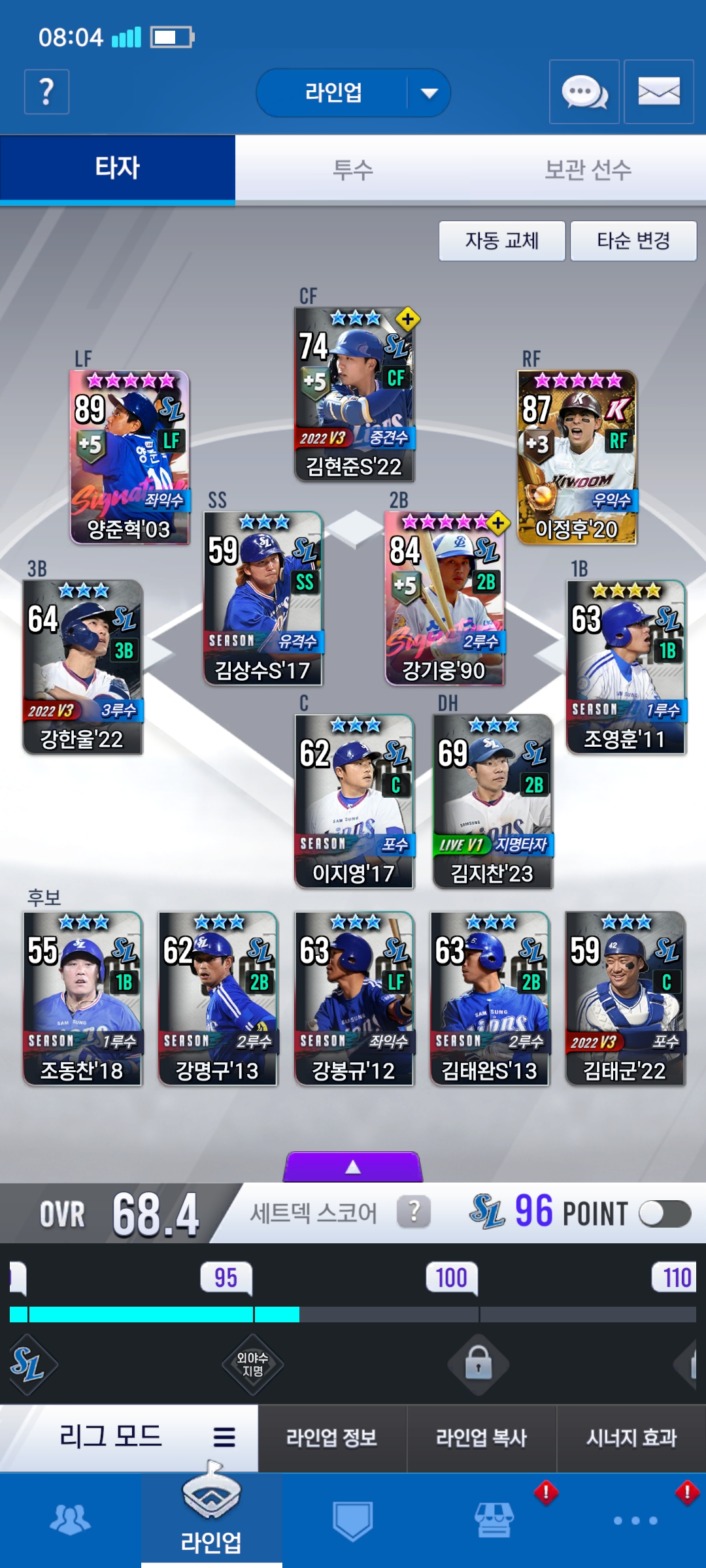Viewport: 706px width, 1568px height.
Task: Open the 세트덱 스코어 help icon
Action: coord(414,1213)
